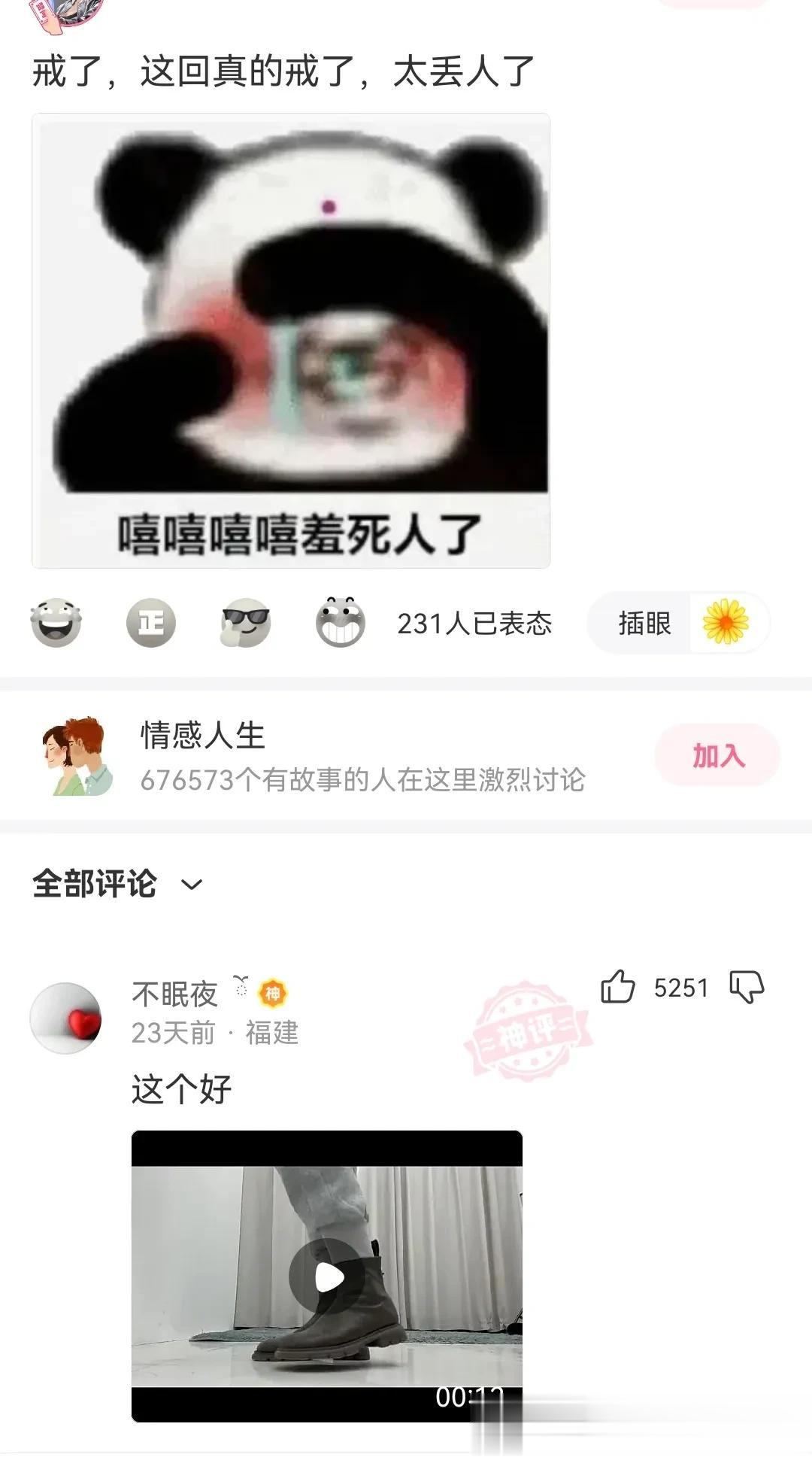Image resolution: width=812 pixels, height=1457 pixels.
Task: Join the 情感人生 community
Action: point(717,755)
